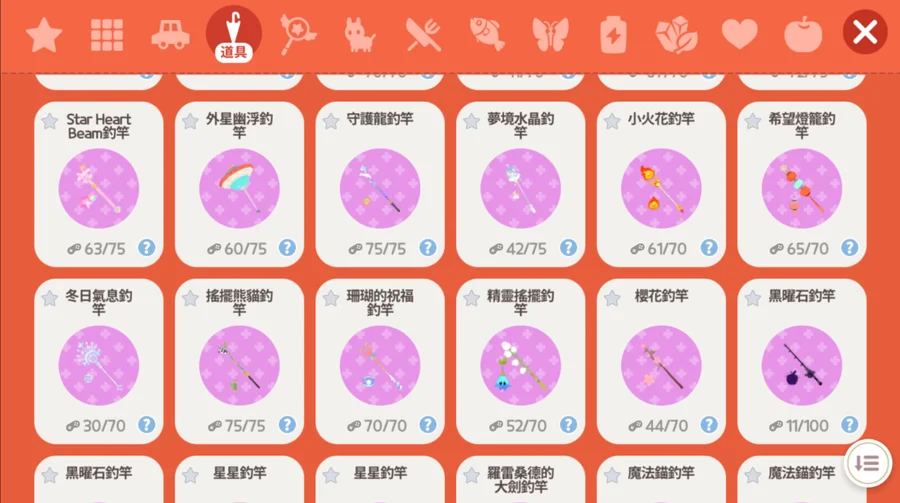Switch to the heart category tab

(739, 35)
